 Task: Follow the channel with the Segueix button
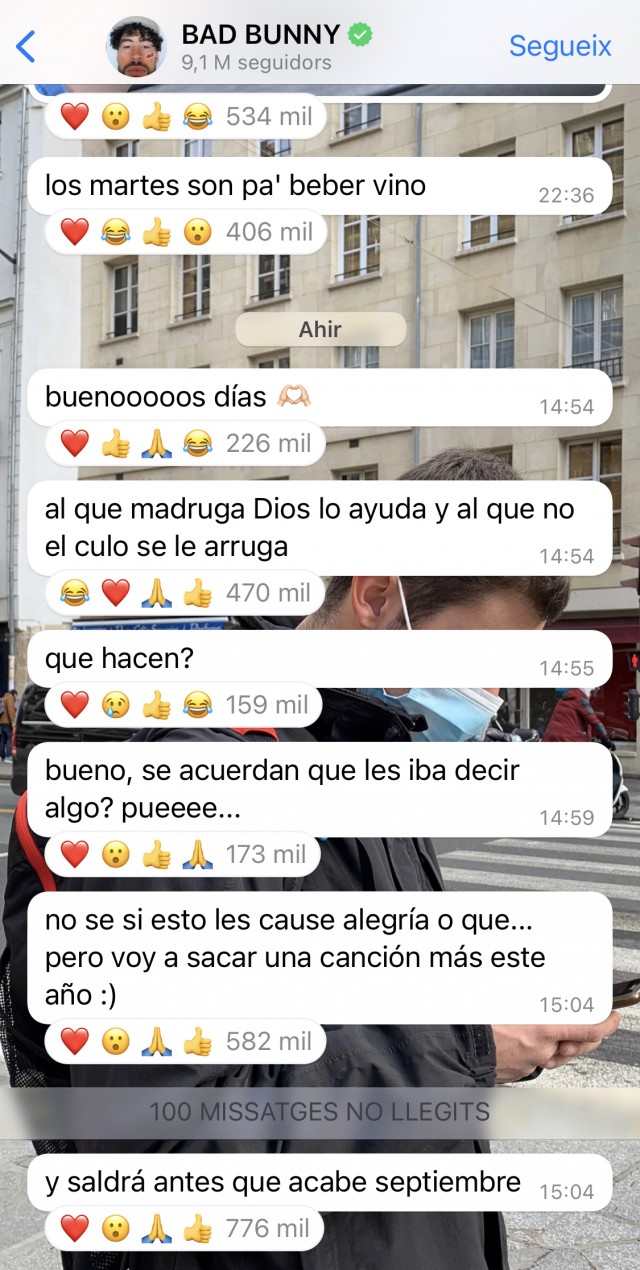559,46
